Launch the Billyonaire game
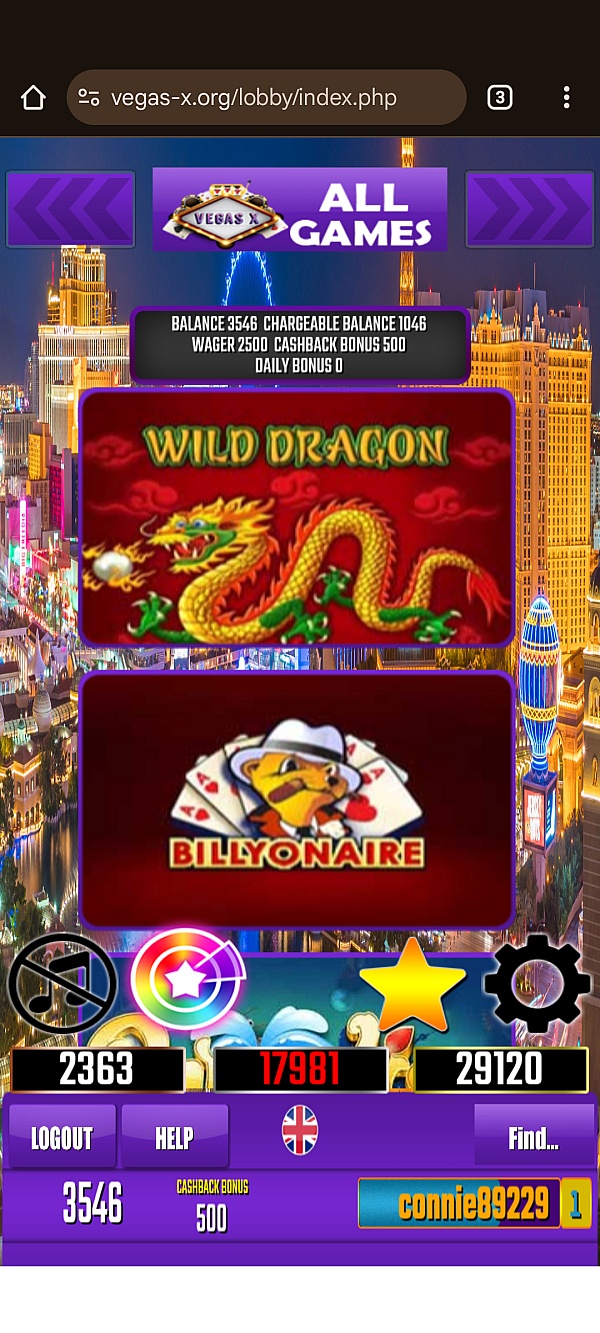Screen dimensions: 600x1333 click(x=297, y=799)
